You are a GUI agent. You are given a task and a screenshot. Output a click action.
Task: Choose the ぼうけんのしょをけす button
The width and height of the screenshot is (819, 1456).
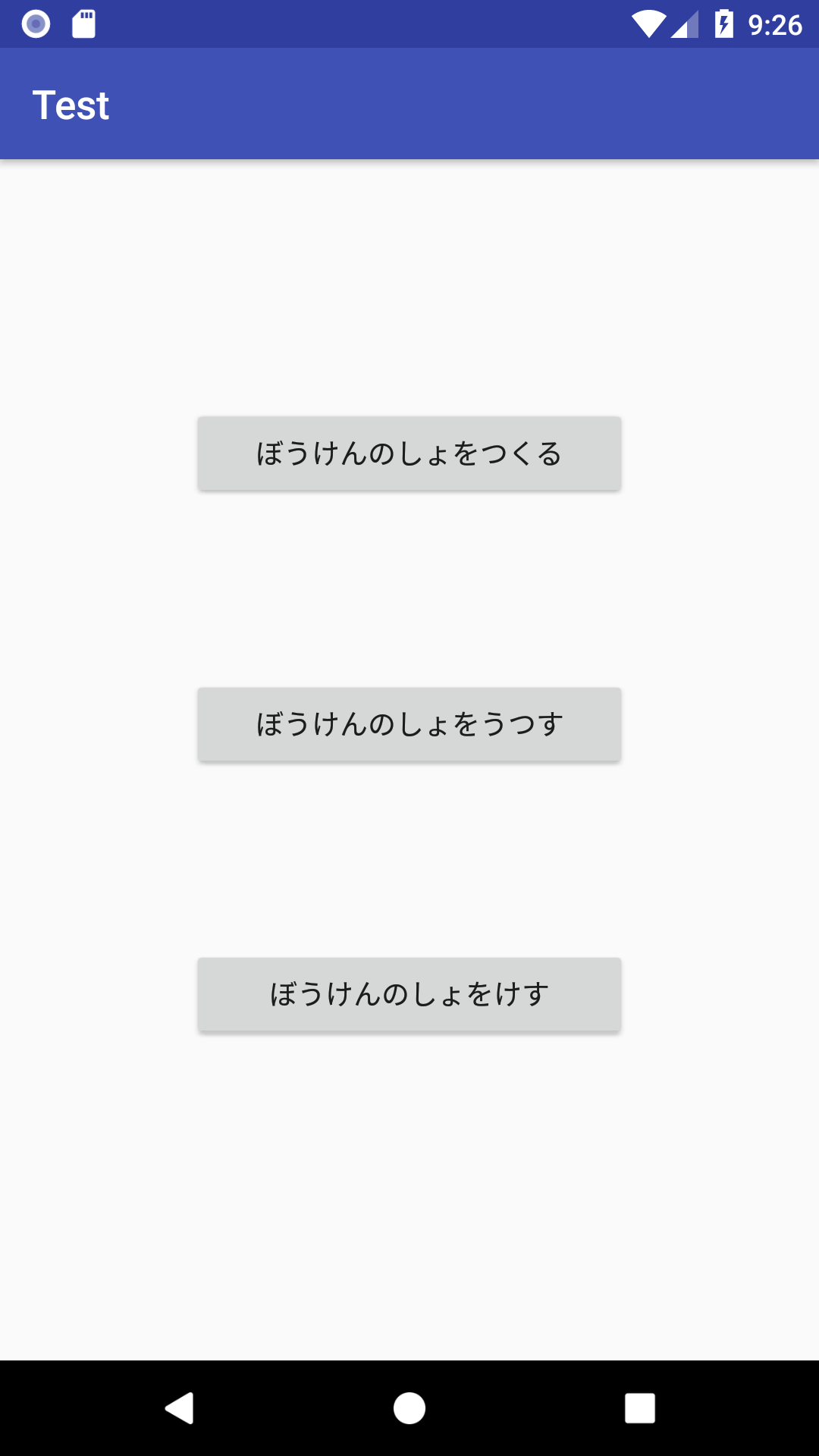[409, 994]
